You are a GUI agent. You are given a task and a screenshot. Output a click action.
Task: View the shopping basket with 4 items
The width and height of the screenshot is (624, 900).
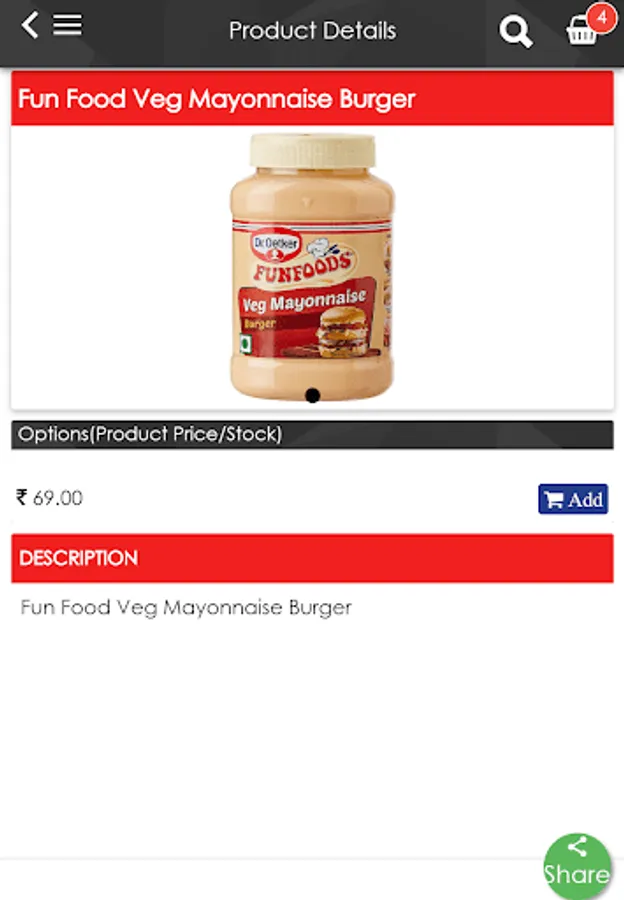(x=583, y=30)
